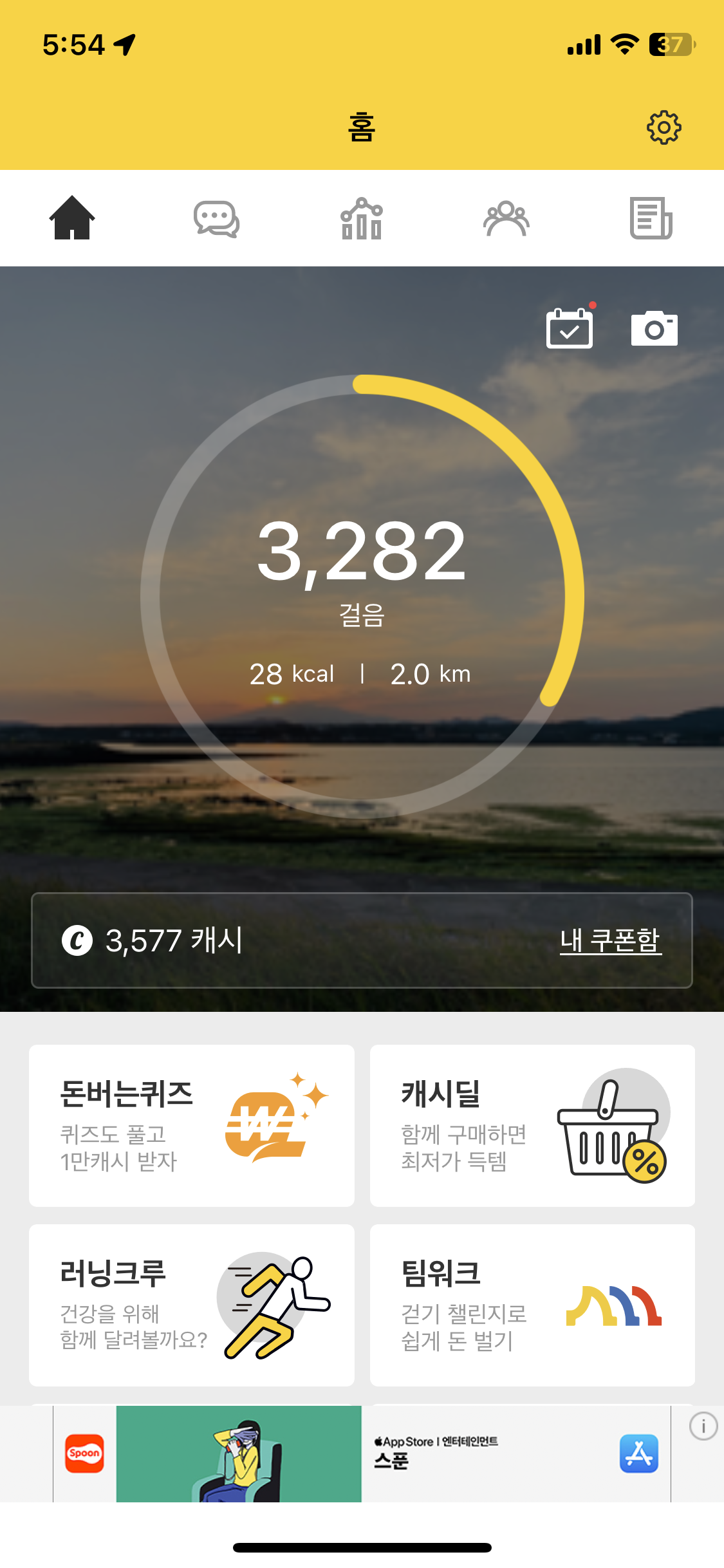Open the 러닝크루 card
The height and width of the screenshot is (1568, 724).
coord(192,1305)
